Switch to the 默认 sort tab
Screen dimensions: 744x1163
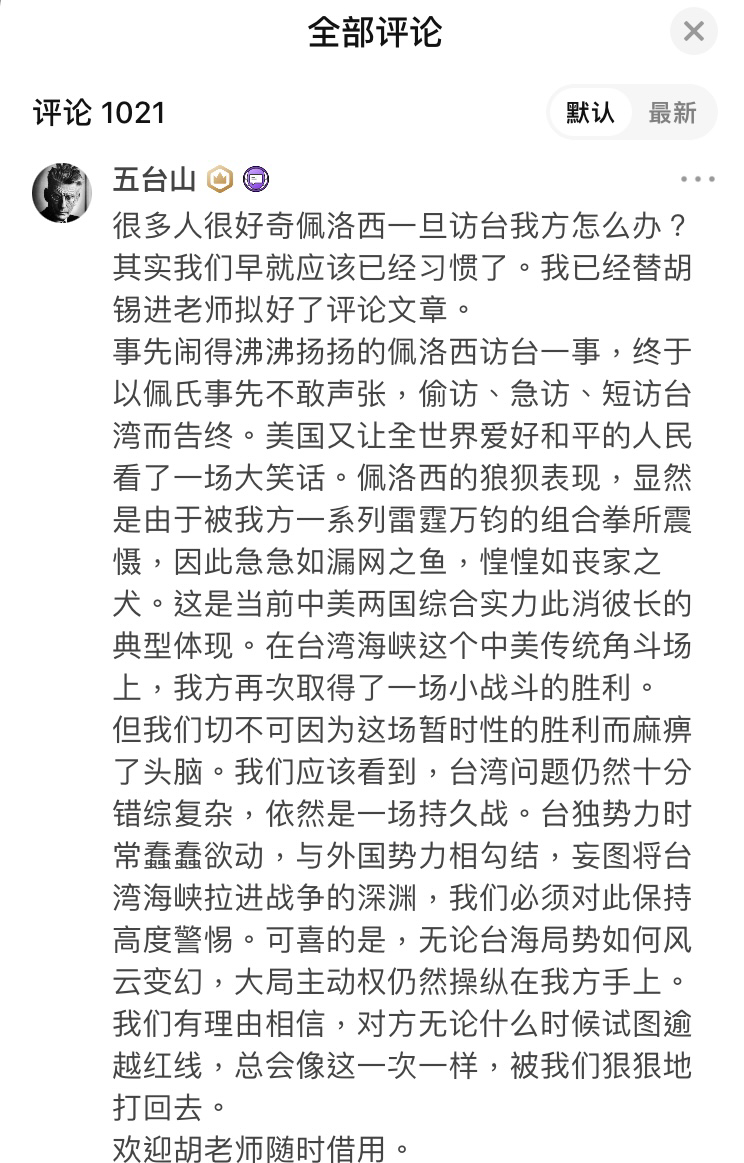click(x=590, y=113)
